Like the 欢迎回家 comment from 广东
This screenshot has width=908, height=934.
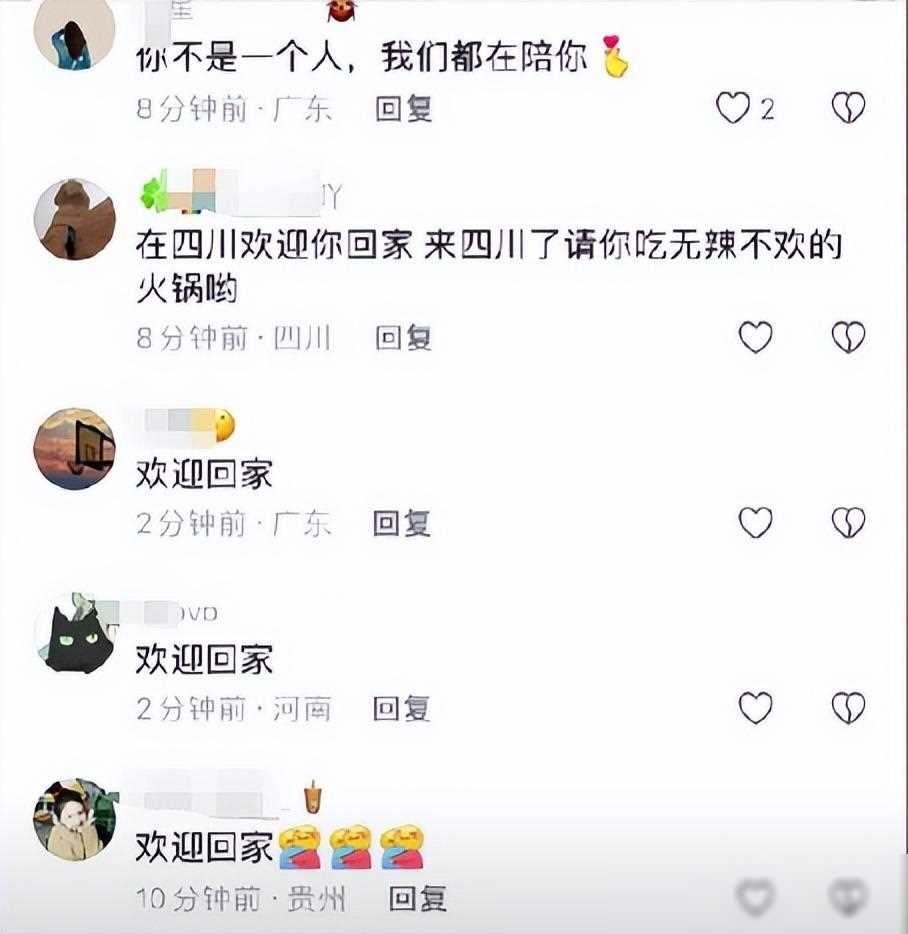coord(755,522)
